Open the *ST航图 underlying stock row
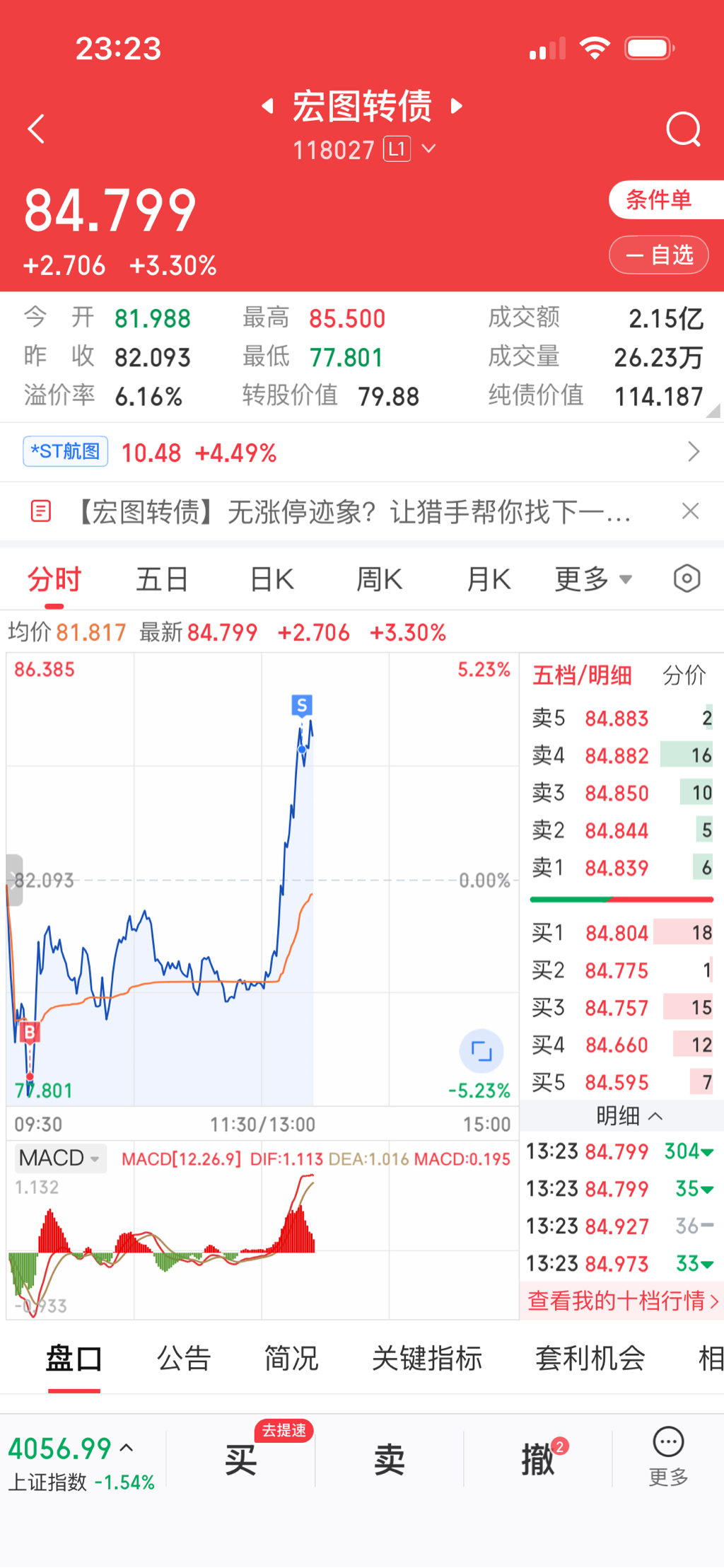The image size is (724, 1568). (x=362, y=452)
